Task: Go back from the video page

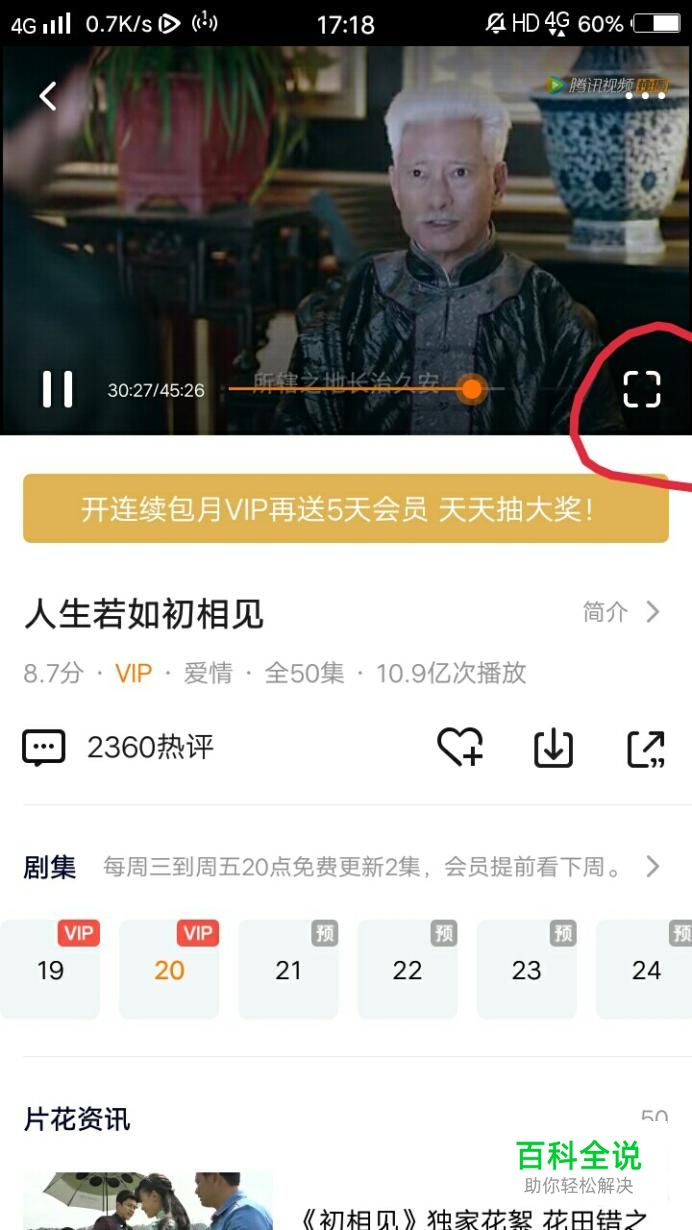Action: pos(47,96)
